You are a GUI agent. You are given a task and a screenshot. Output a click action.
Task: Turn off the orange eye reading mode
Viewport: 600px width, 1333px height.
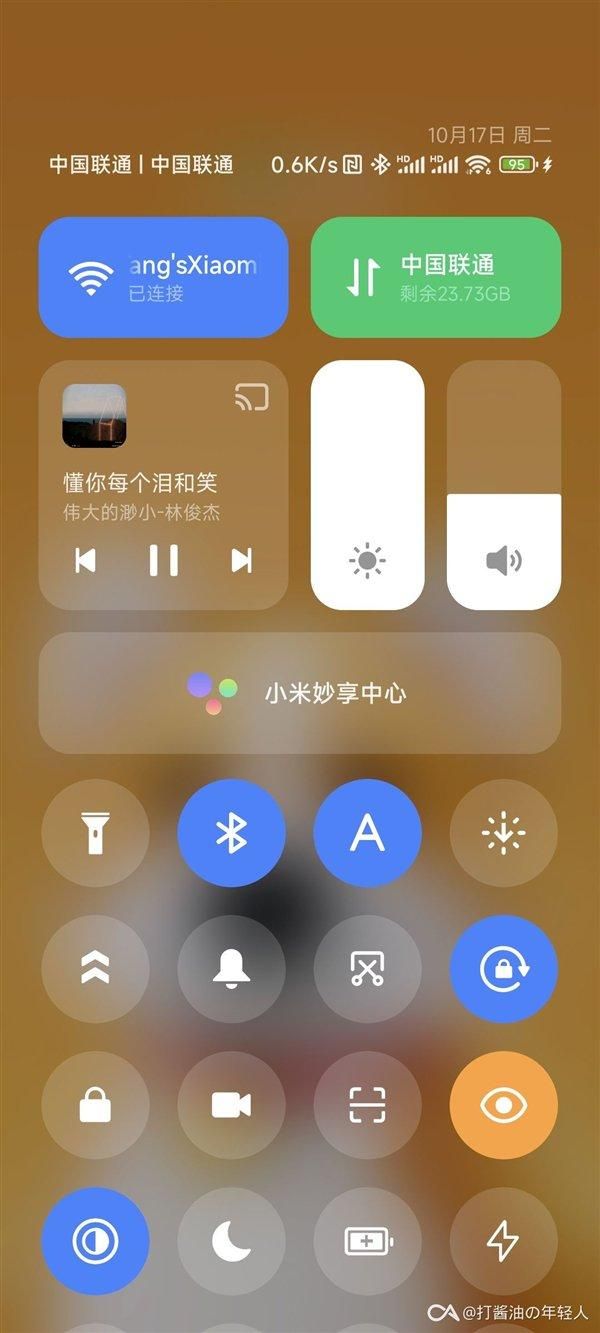click(x=503, y=1105)
